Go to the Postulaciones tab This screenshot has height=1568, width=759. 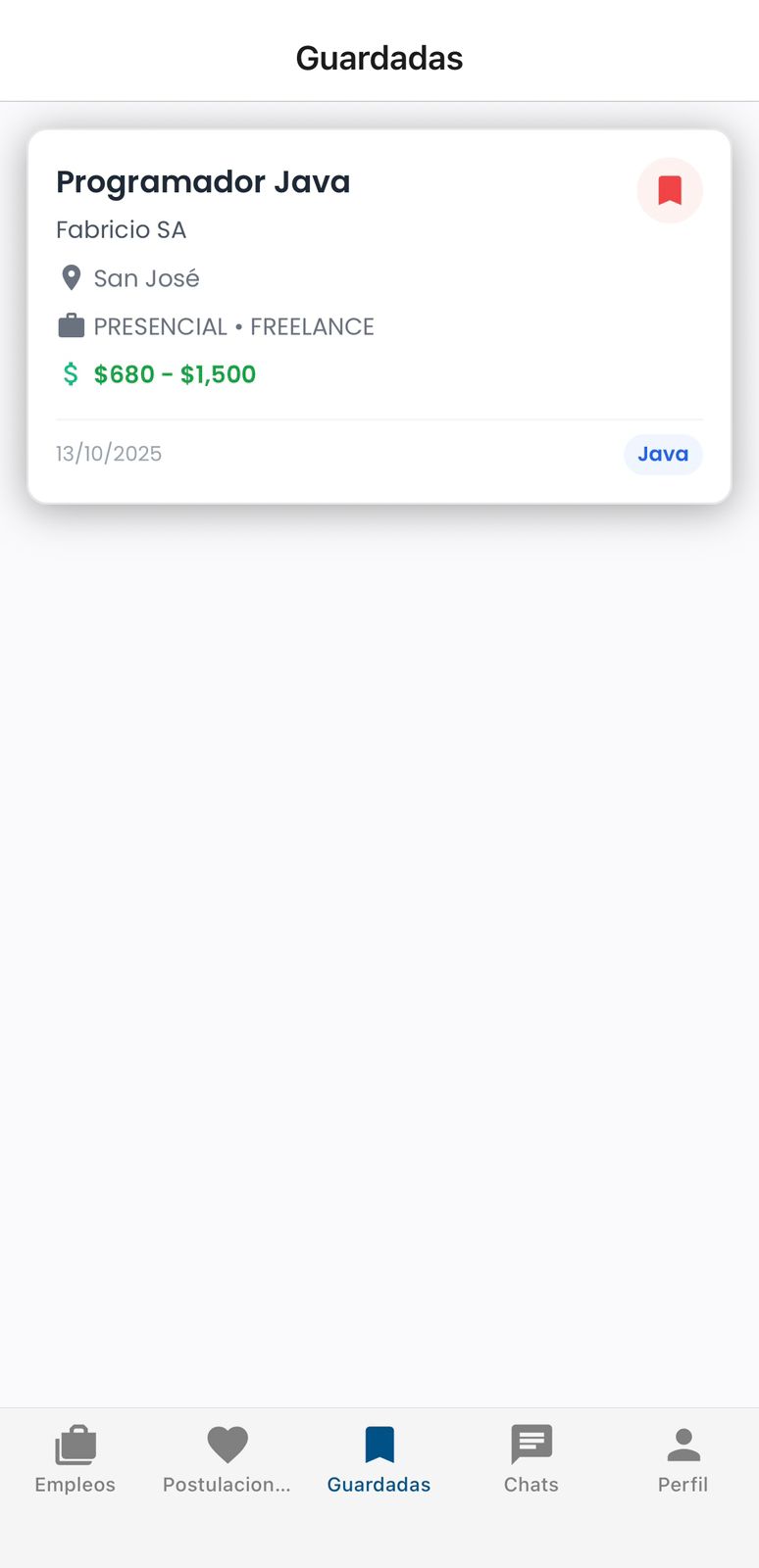click(x=227, y=1459)
